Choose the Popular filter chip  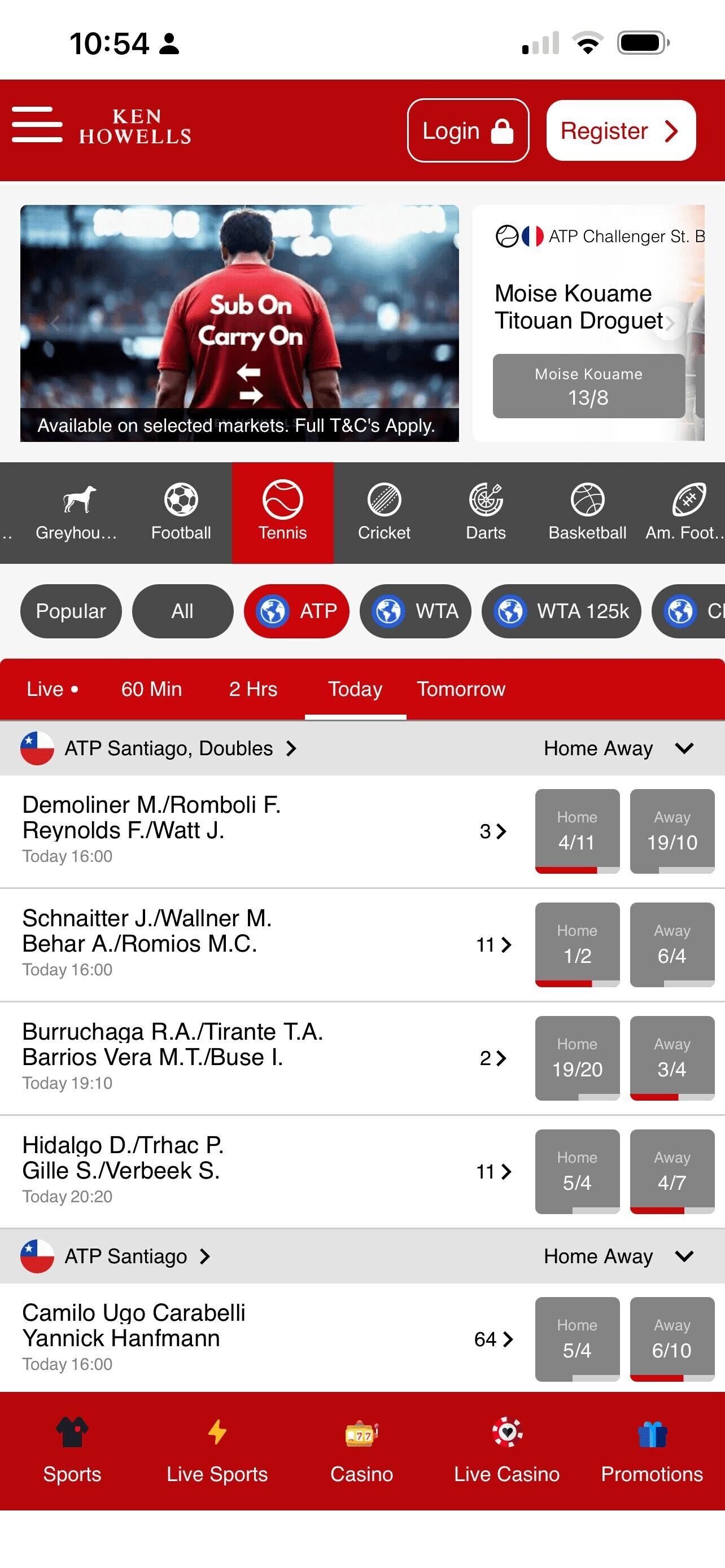pos(71,611)
